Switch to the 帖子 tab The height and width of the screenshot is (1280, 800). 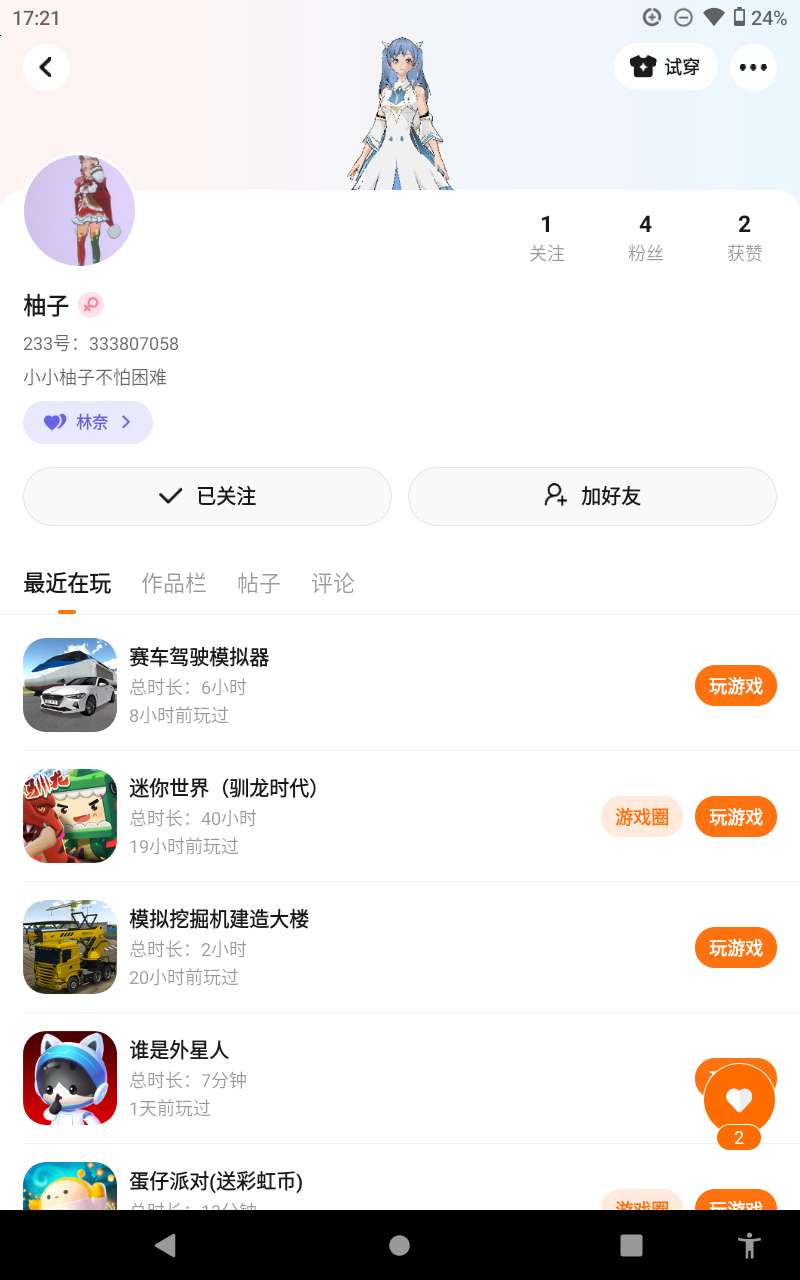click(x=259, y=584)
